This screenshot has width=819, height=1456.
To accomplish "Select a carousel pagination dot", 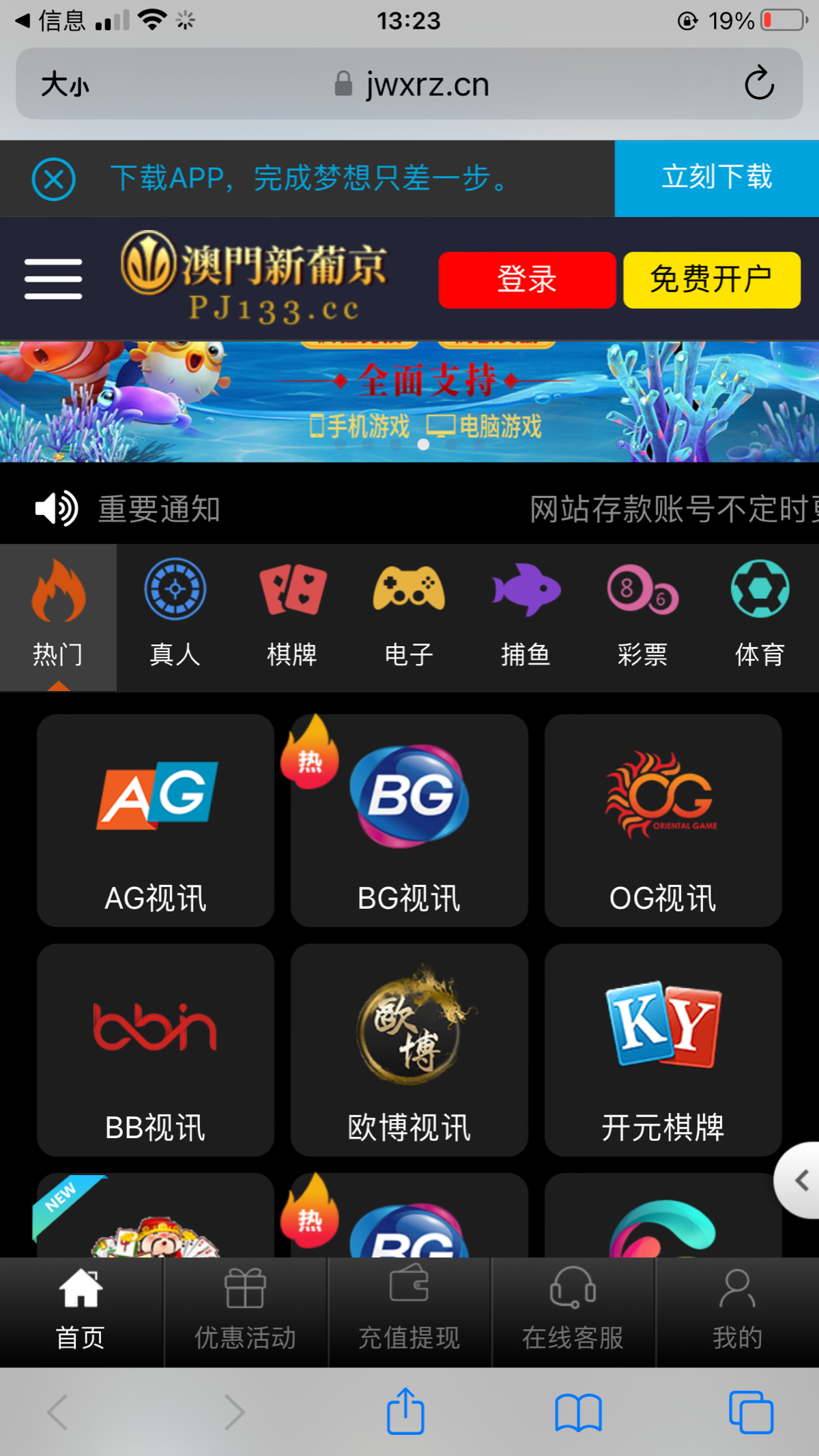I will [x=424, y=445].
